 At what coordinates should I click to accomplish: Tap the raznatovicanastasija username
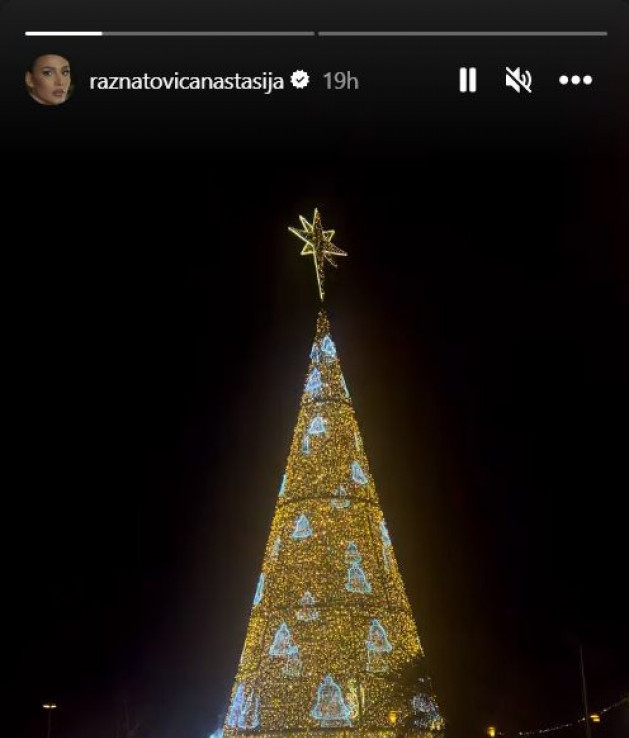point(187,81)
